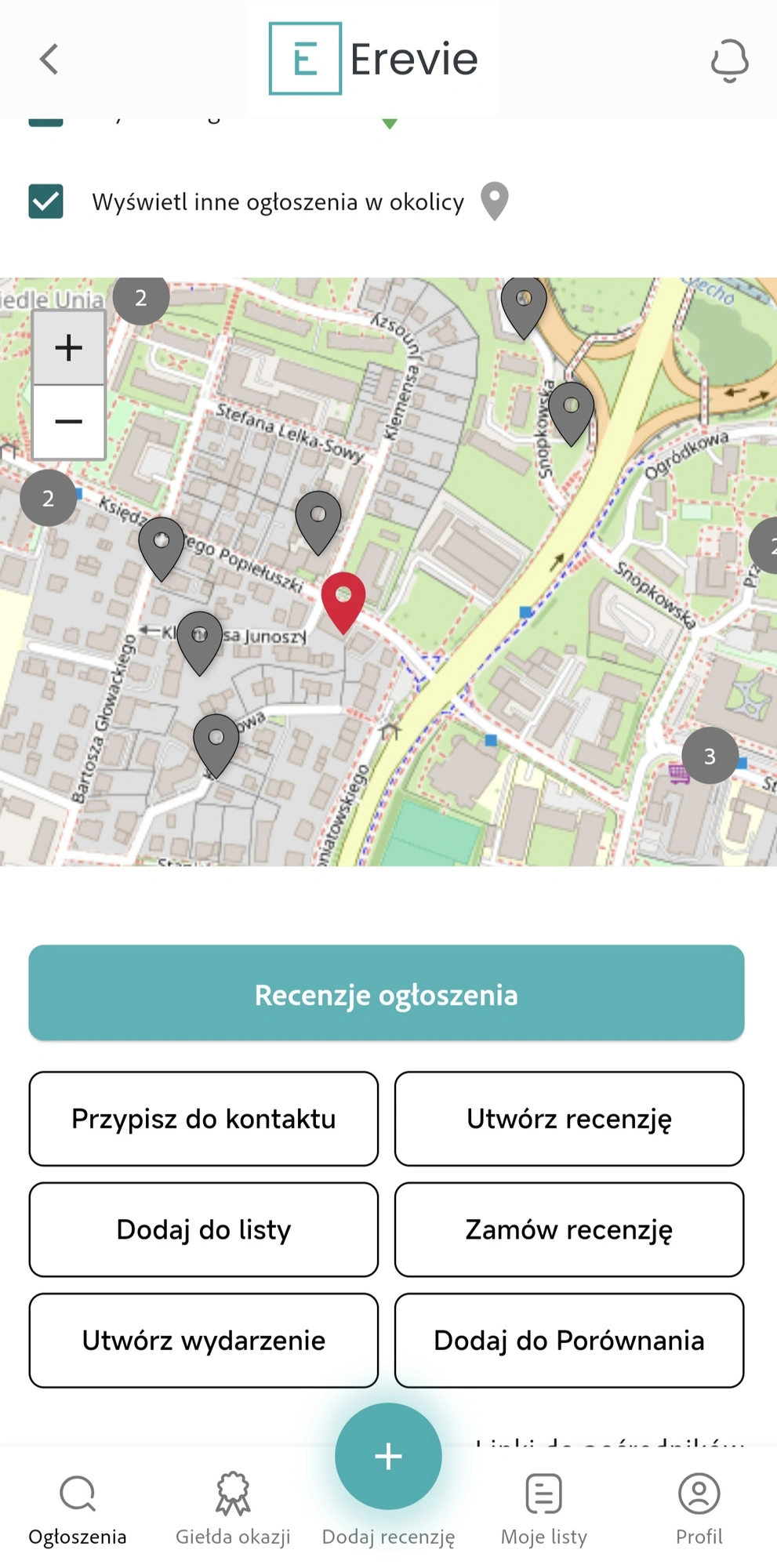The width and height of the screenshot is (777, 1568).
Task: Switch to the Ogłoszenia tab
Action: click(78, 1509)
